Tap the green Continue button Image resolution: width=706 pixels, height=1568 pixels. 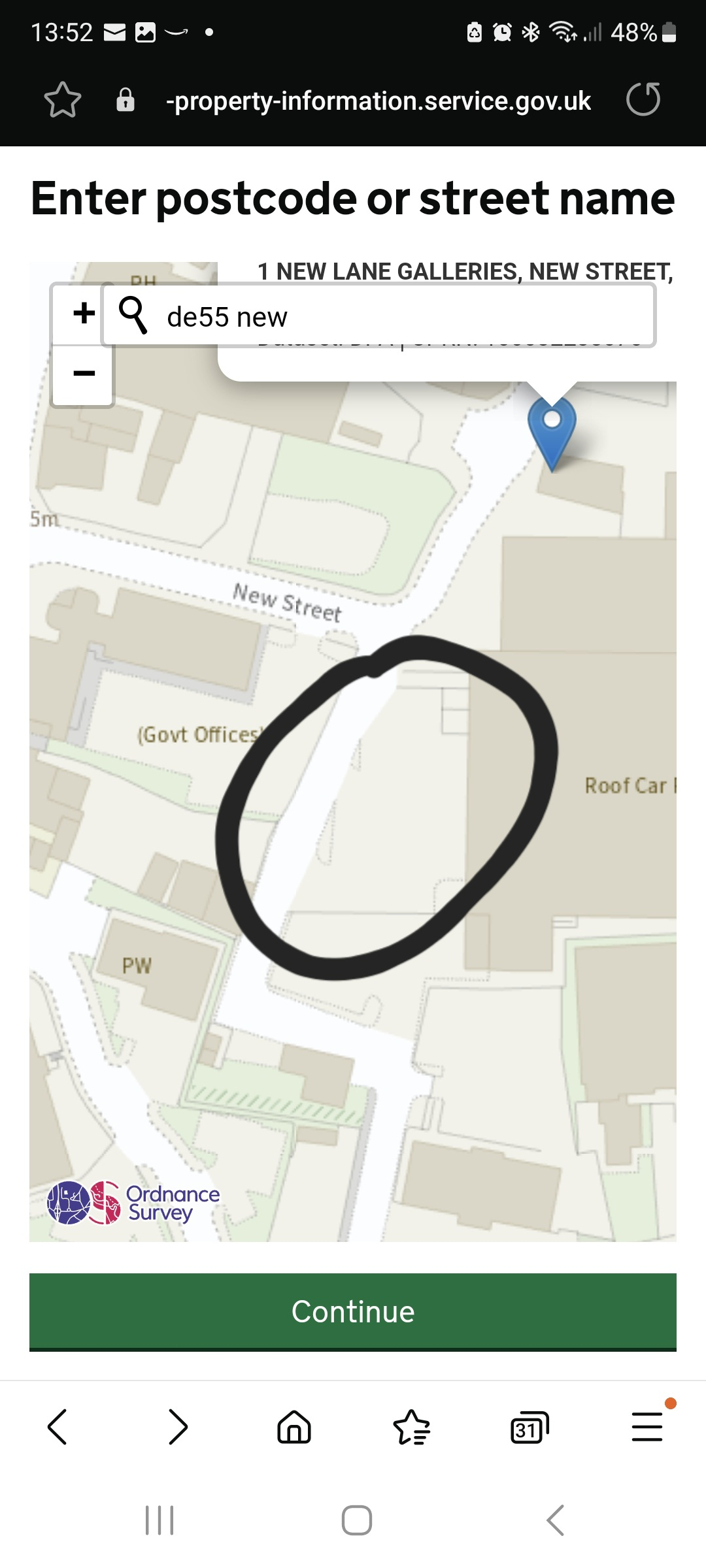[353, 1311]
